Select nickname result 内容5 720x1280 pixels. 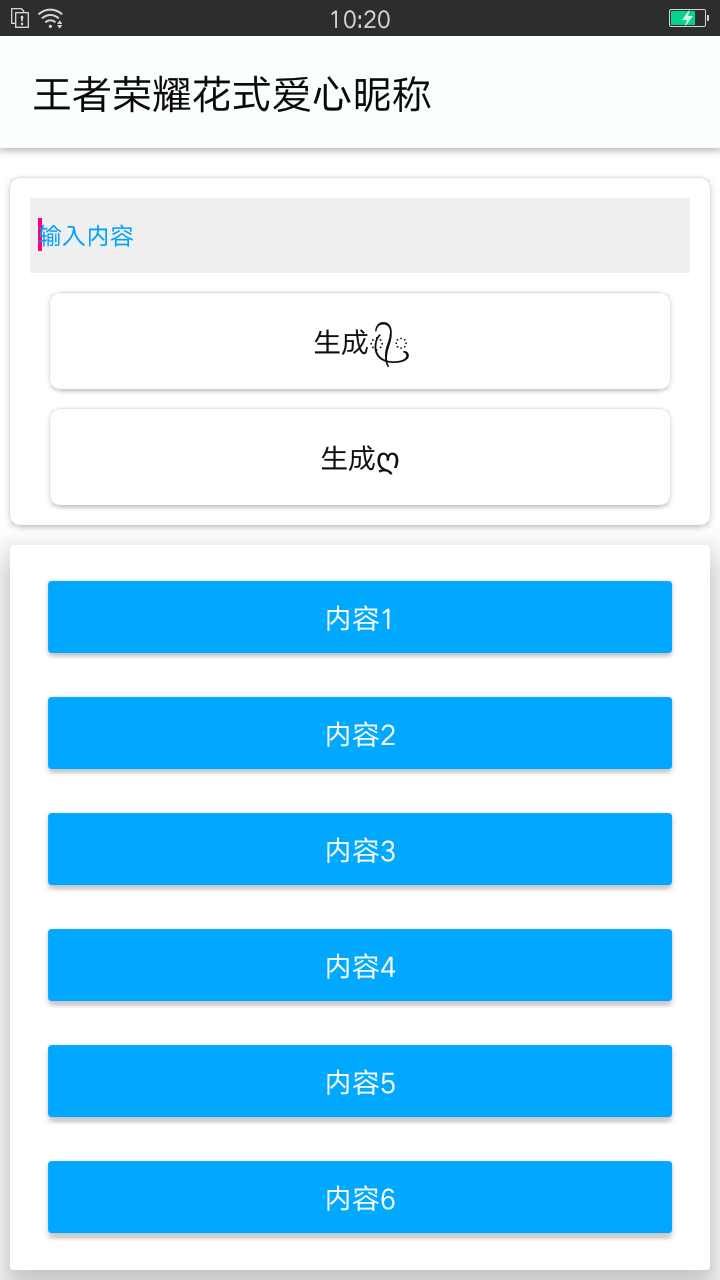point(360,1081)
